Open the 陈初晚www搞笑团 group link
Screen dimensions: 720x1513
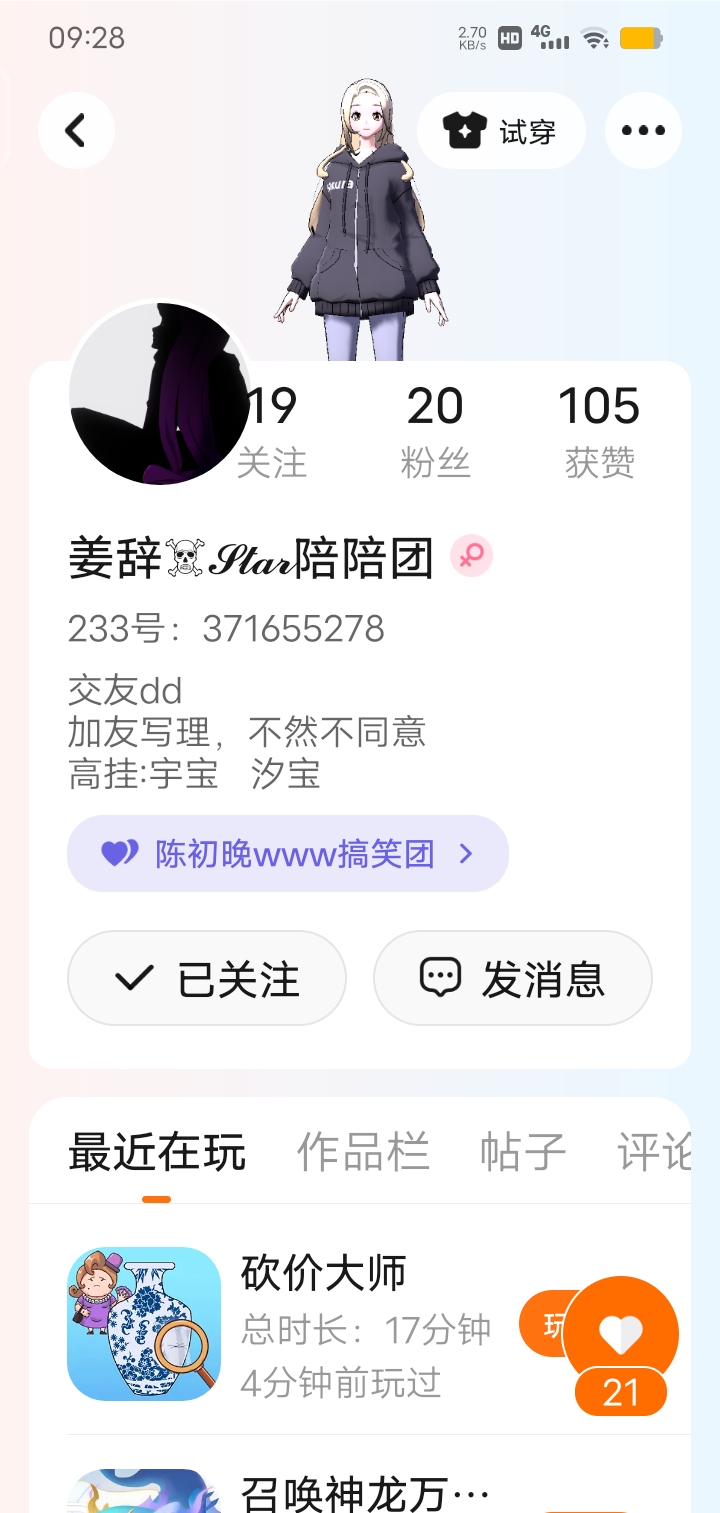pos(288,853)
